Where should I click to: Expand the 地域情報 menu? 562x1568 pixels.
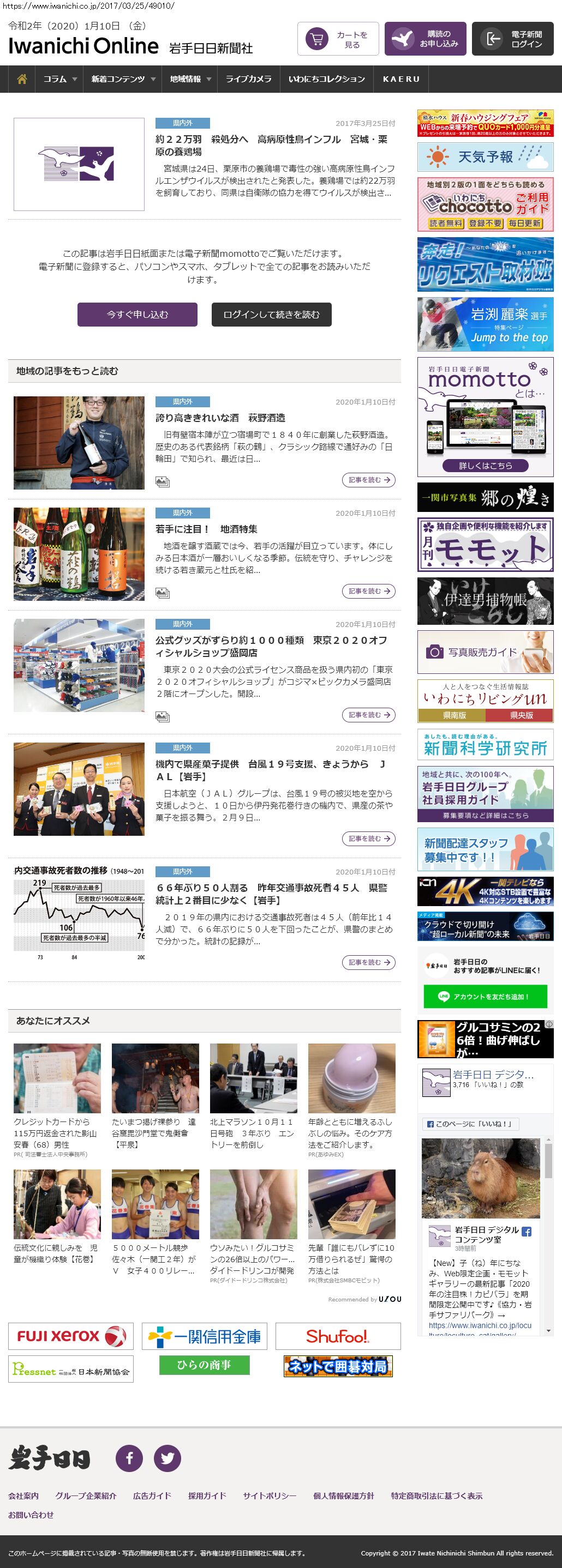(x=190, y=79)
